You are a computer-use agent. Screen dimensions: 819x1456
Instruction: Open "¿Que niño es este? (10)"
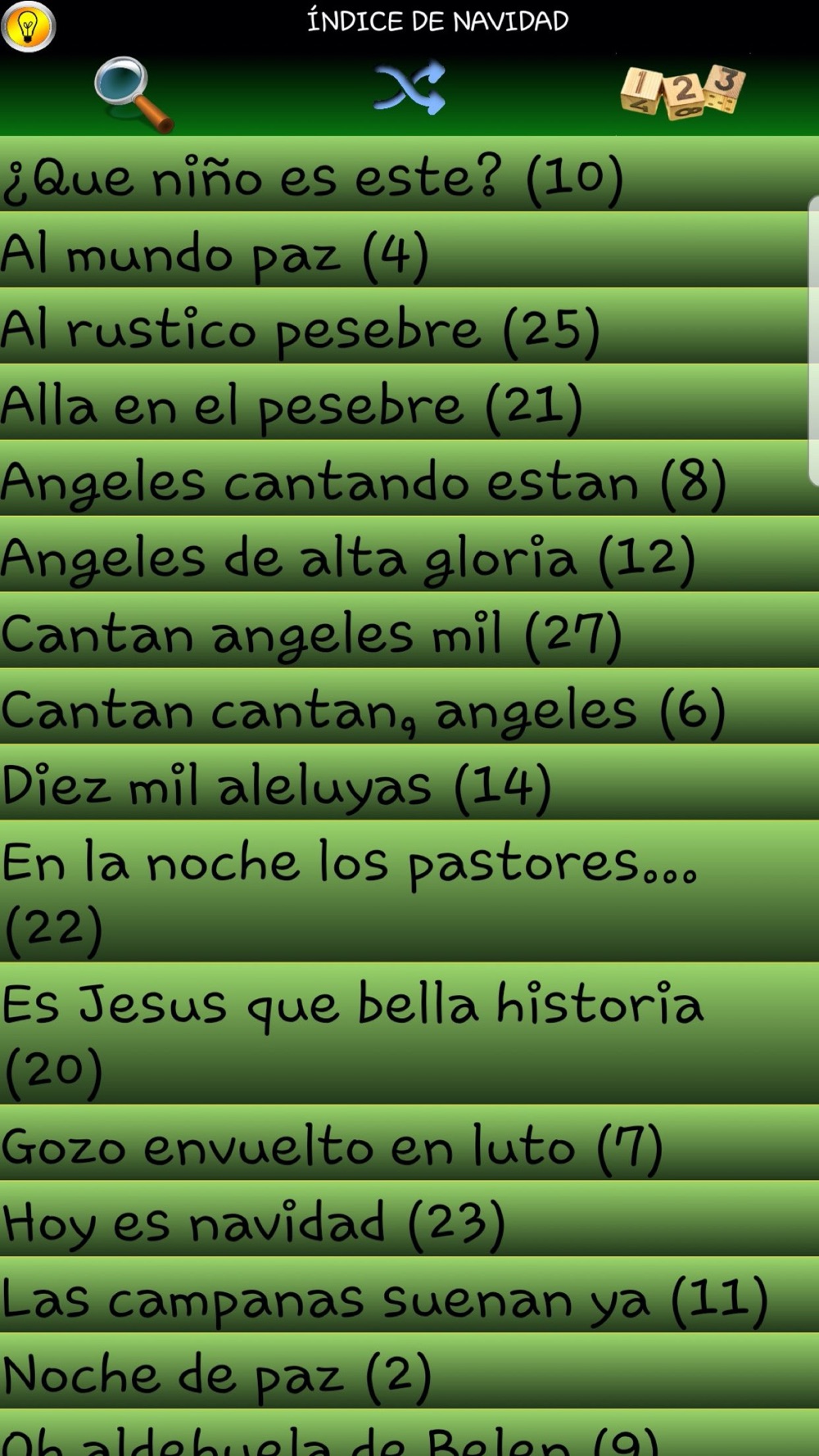(x=409, y=174)
